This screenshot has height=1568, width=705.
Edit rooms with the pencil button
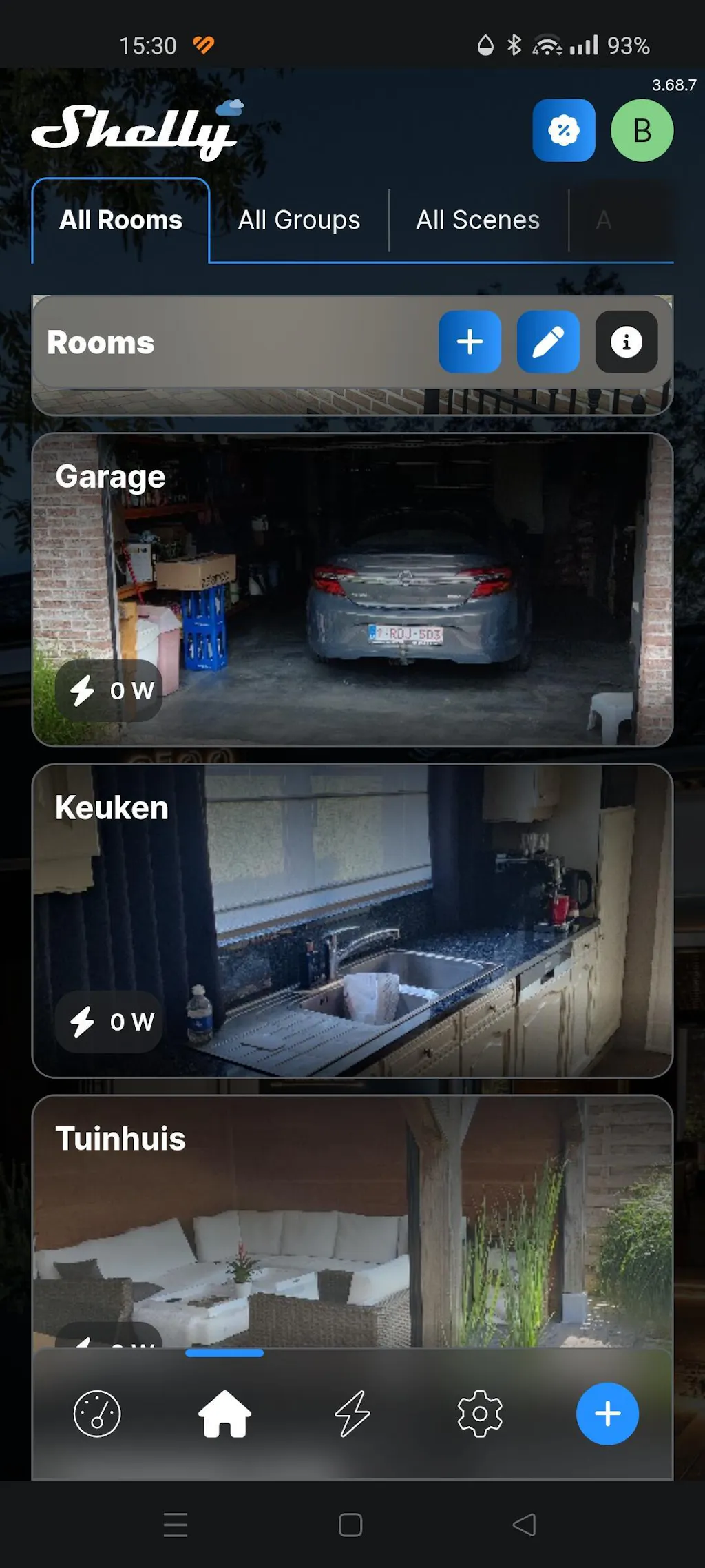(548, 342)
